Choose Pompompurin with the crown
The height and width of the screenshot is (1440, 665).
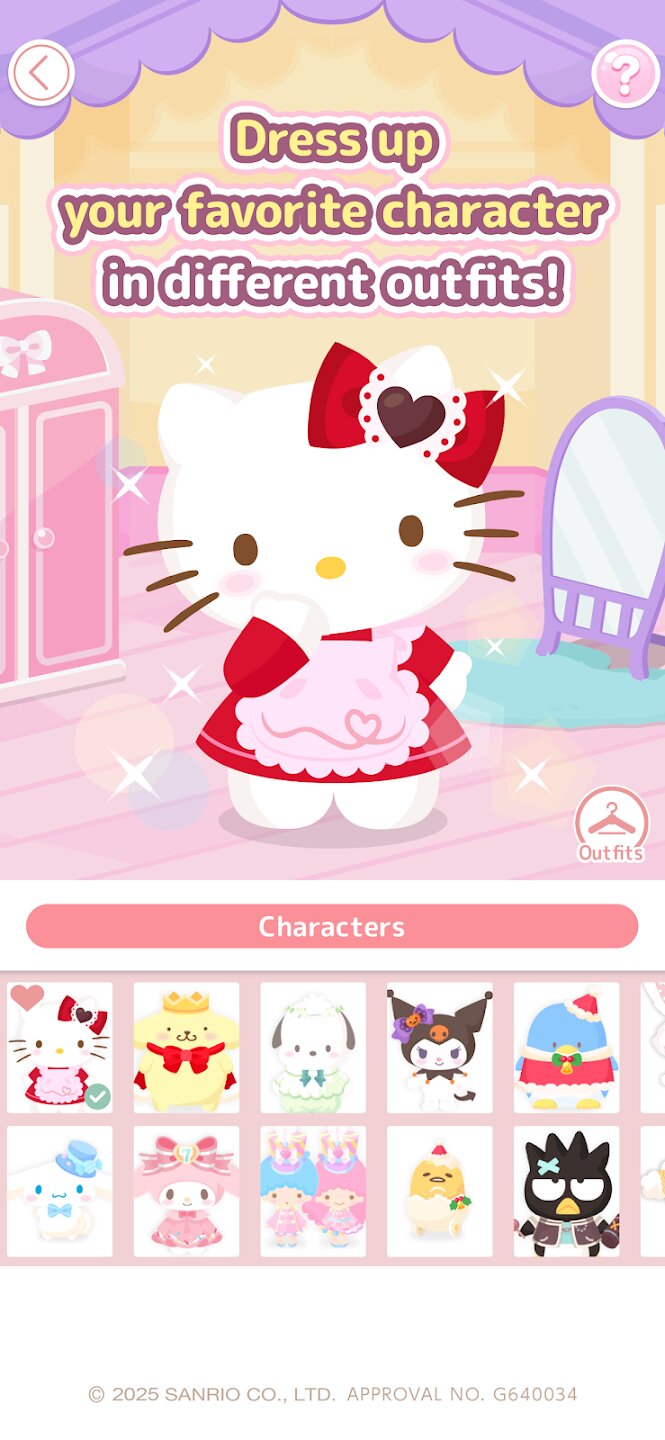(186, 1048)
